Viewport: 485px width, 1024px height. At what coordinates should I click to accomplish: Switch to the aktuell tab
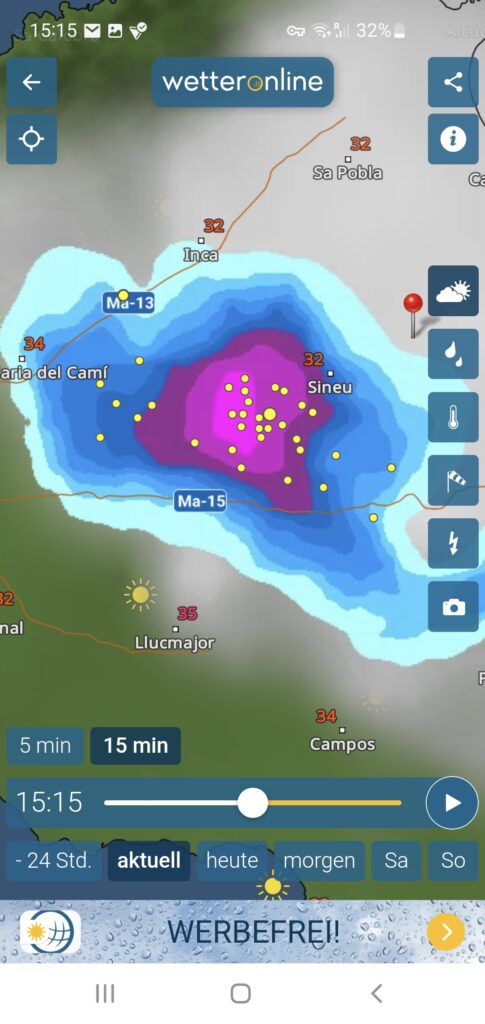(x=149, y=860)
